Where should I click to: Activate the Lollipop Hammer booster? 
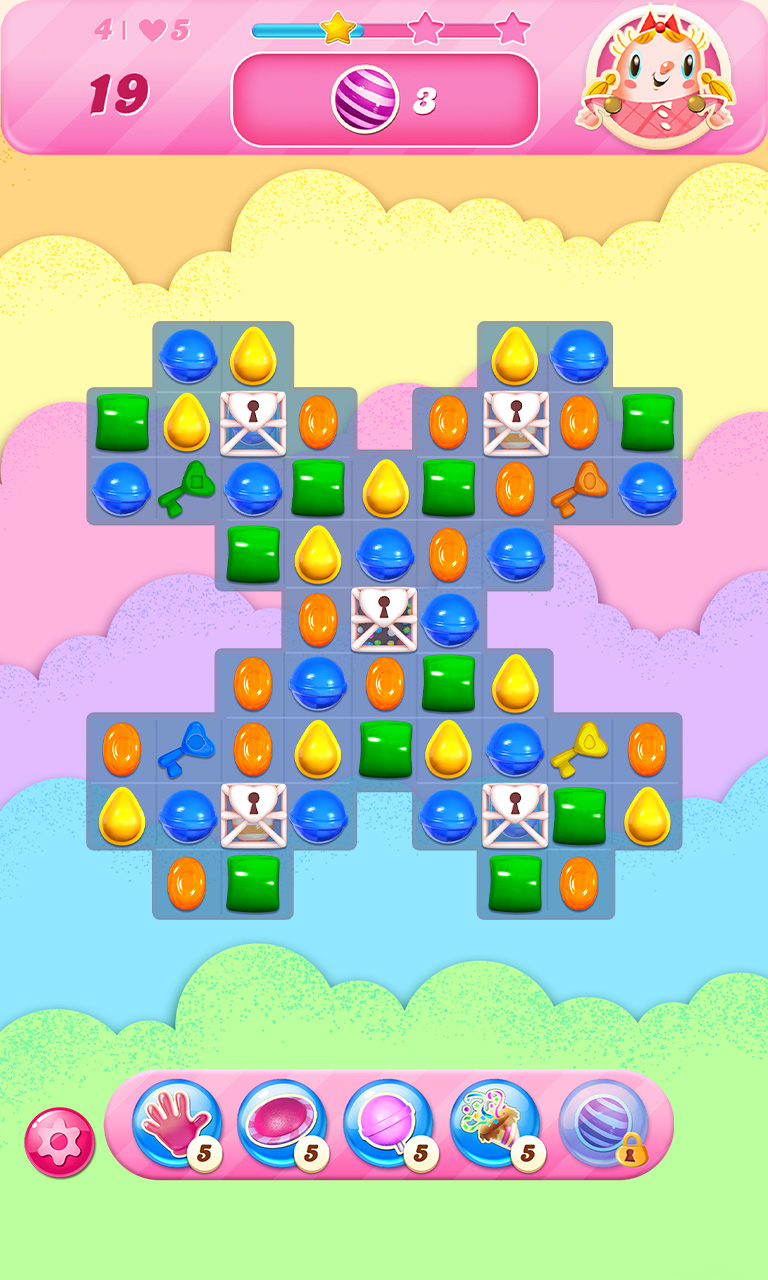click(386, 1125)
